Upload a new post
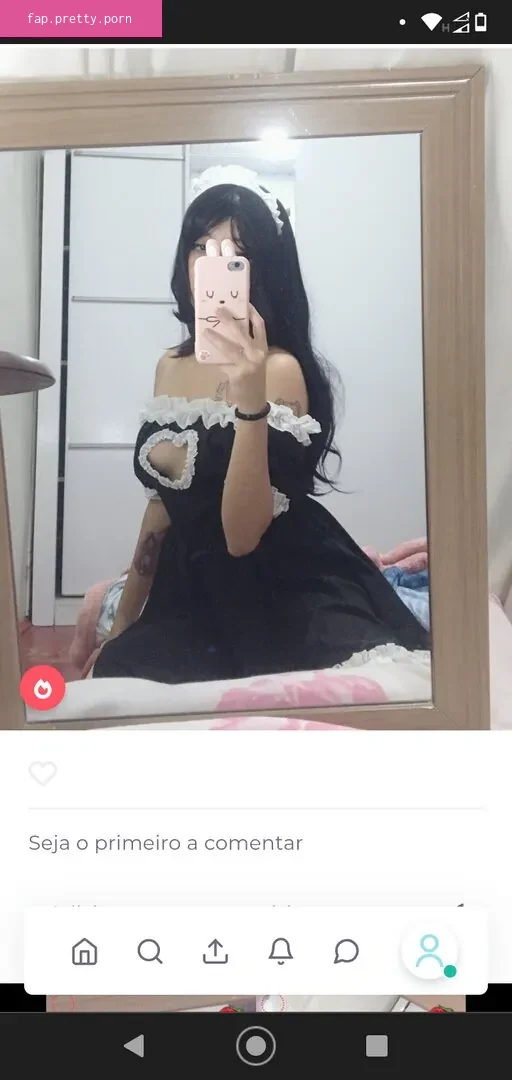The width and height of the screenshot is (512, 1080). click(215, 951)
